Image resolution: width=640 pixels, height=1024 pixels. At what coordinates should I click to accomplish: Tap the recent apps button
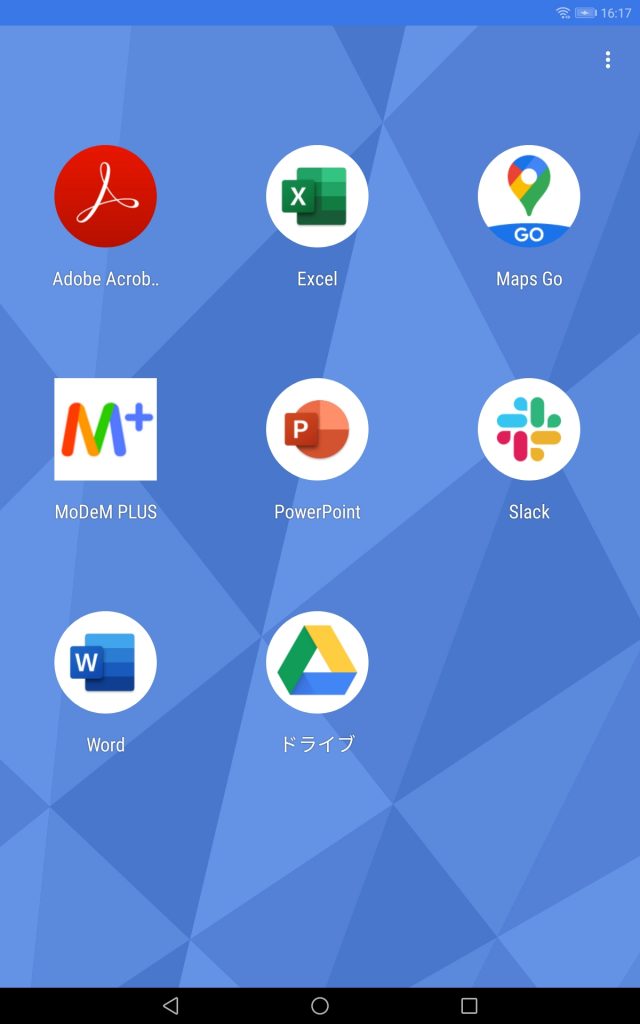469,1005
